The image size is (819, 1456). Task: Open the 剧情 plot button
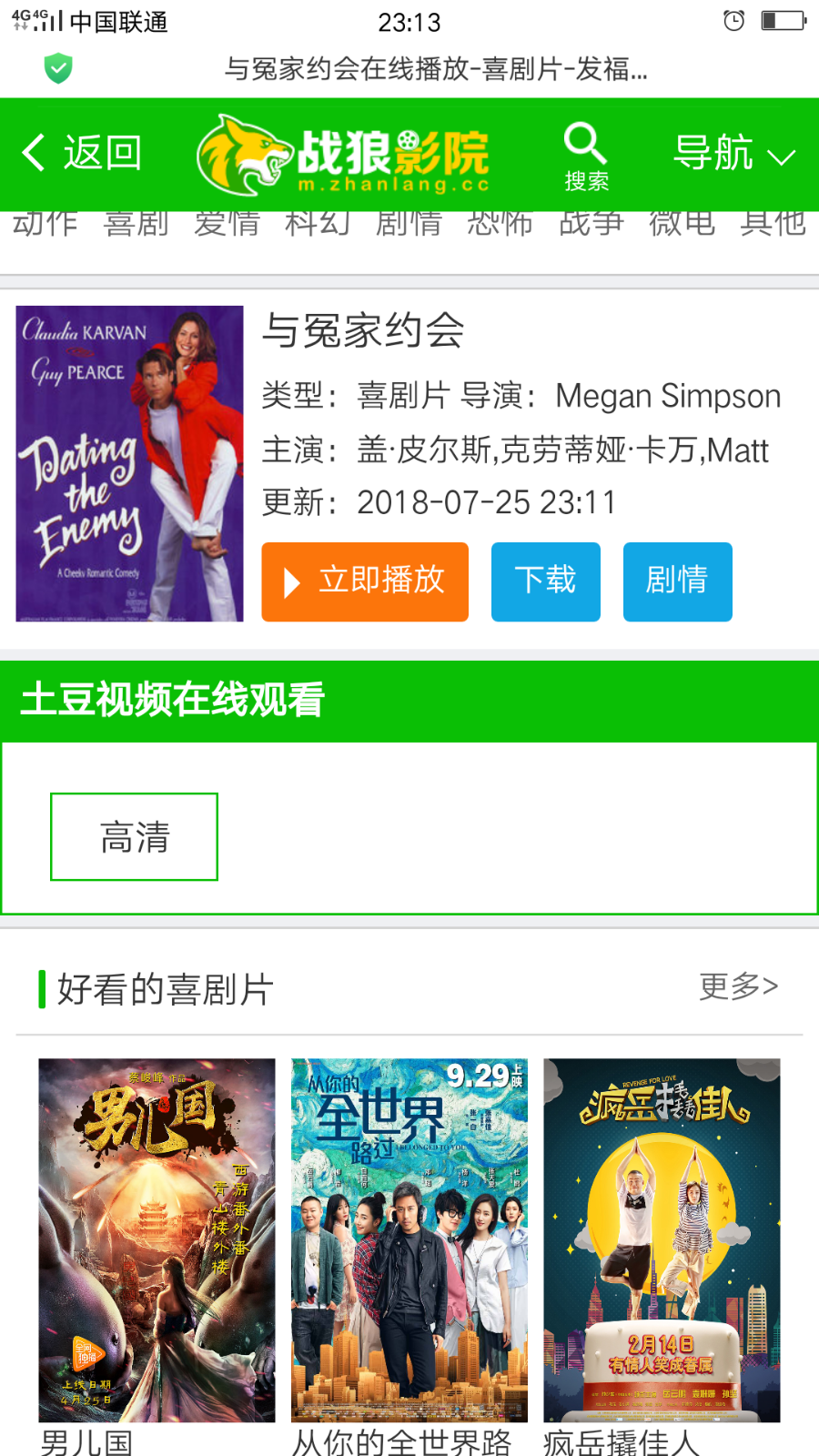coord(677,581)
